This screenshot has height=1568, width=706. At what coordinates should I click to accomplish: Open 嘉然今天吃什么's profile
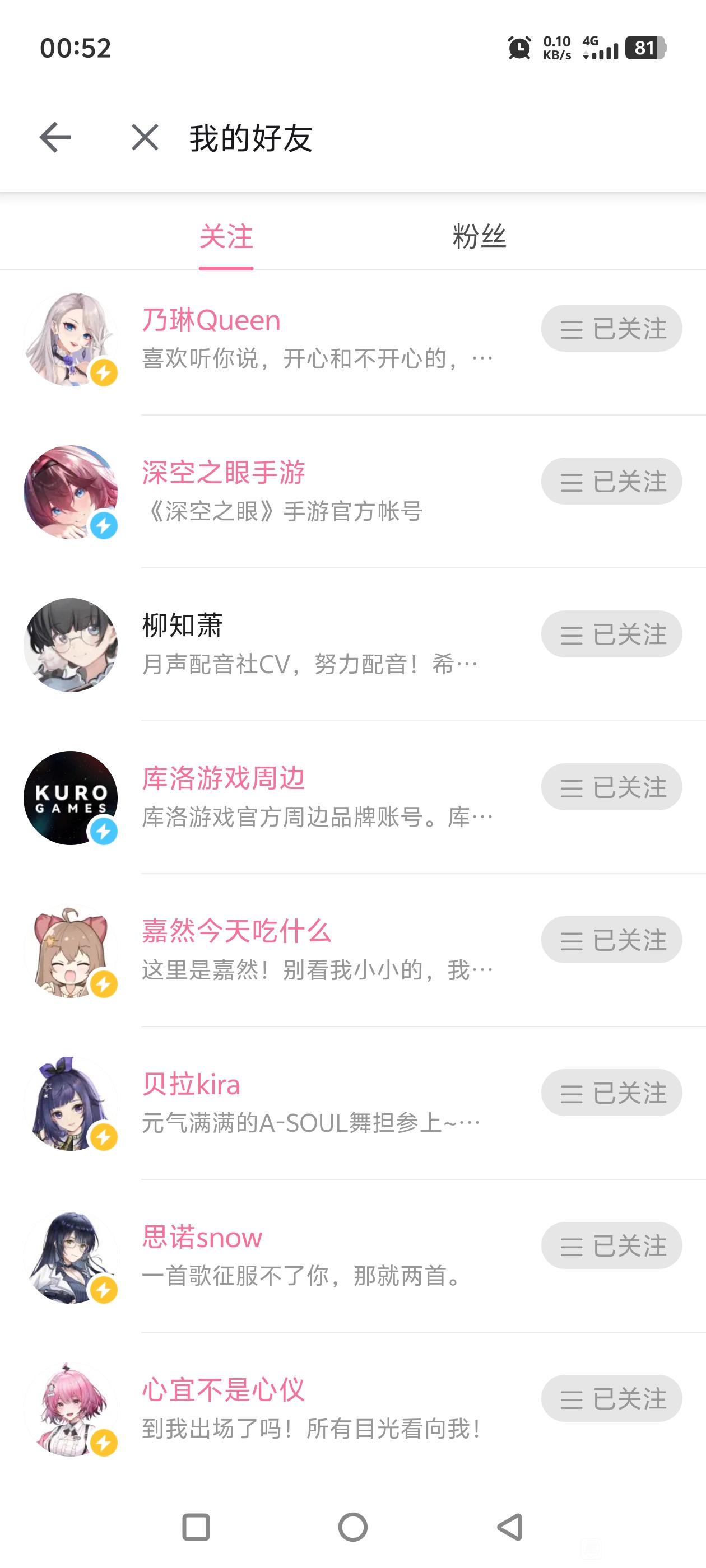[236, 931]
